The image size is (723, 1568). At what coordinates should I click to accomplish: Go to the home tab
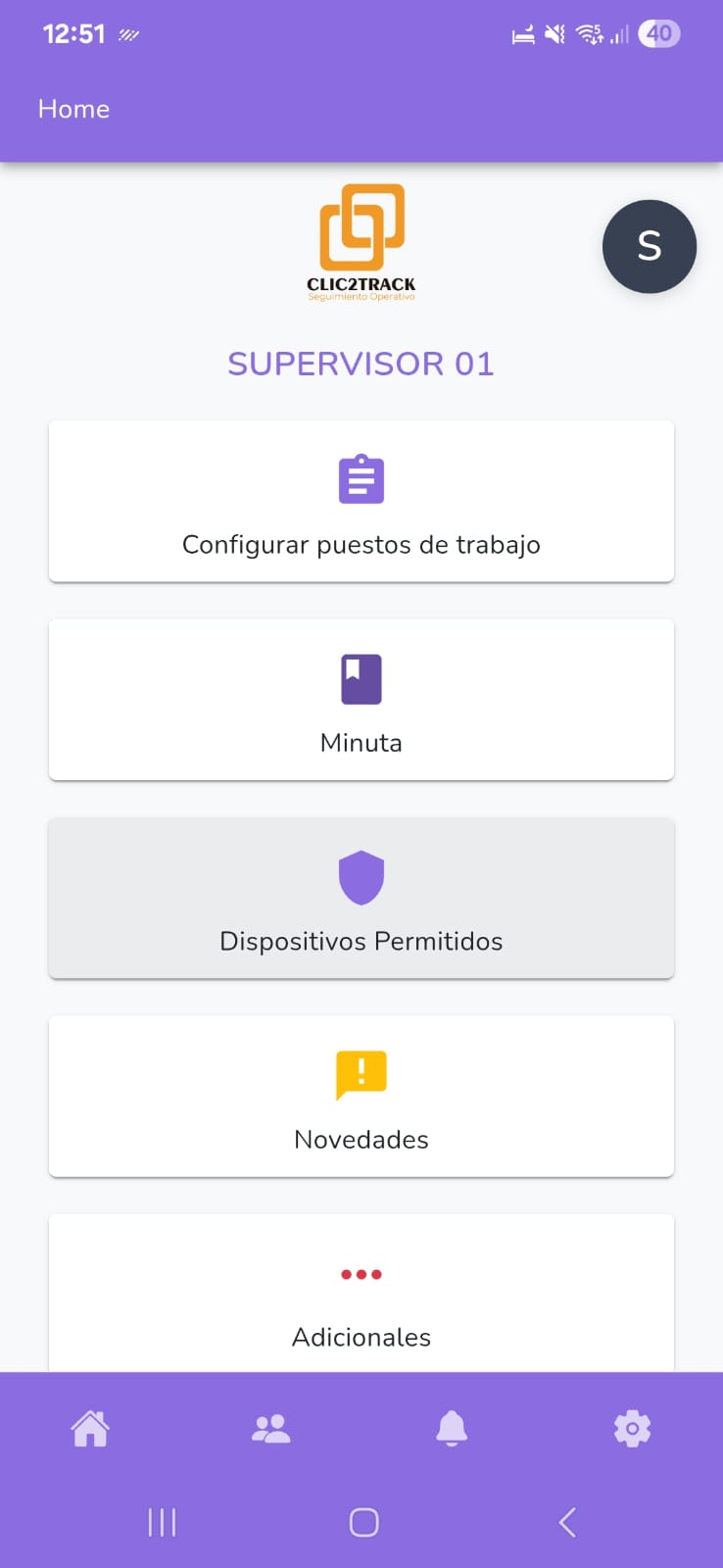pos(90,1429)
